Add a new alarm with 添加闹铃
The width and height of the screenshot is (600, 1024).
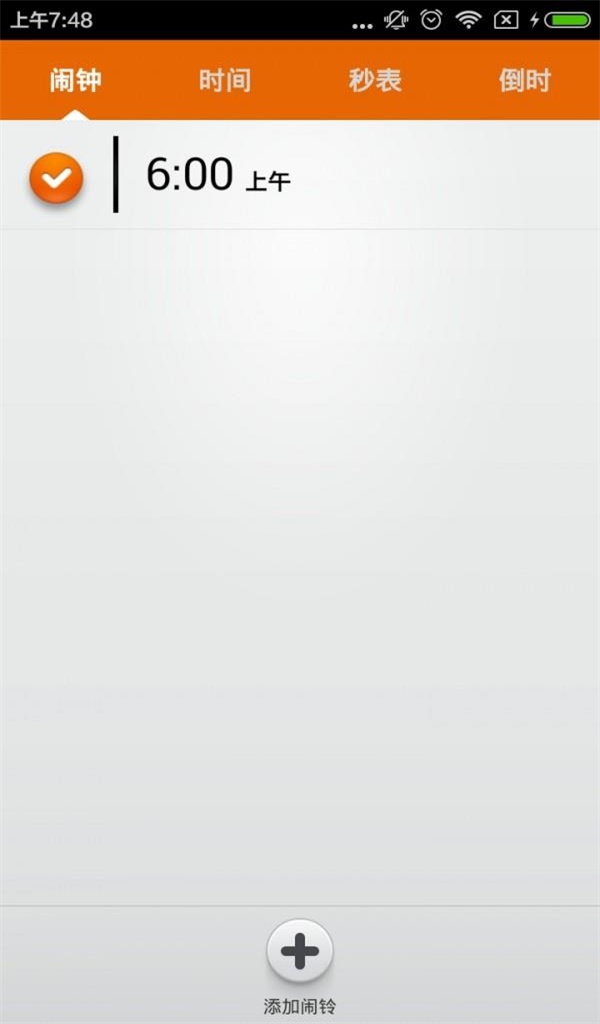click(299, 953)
